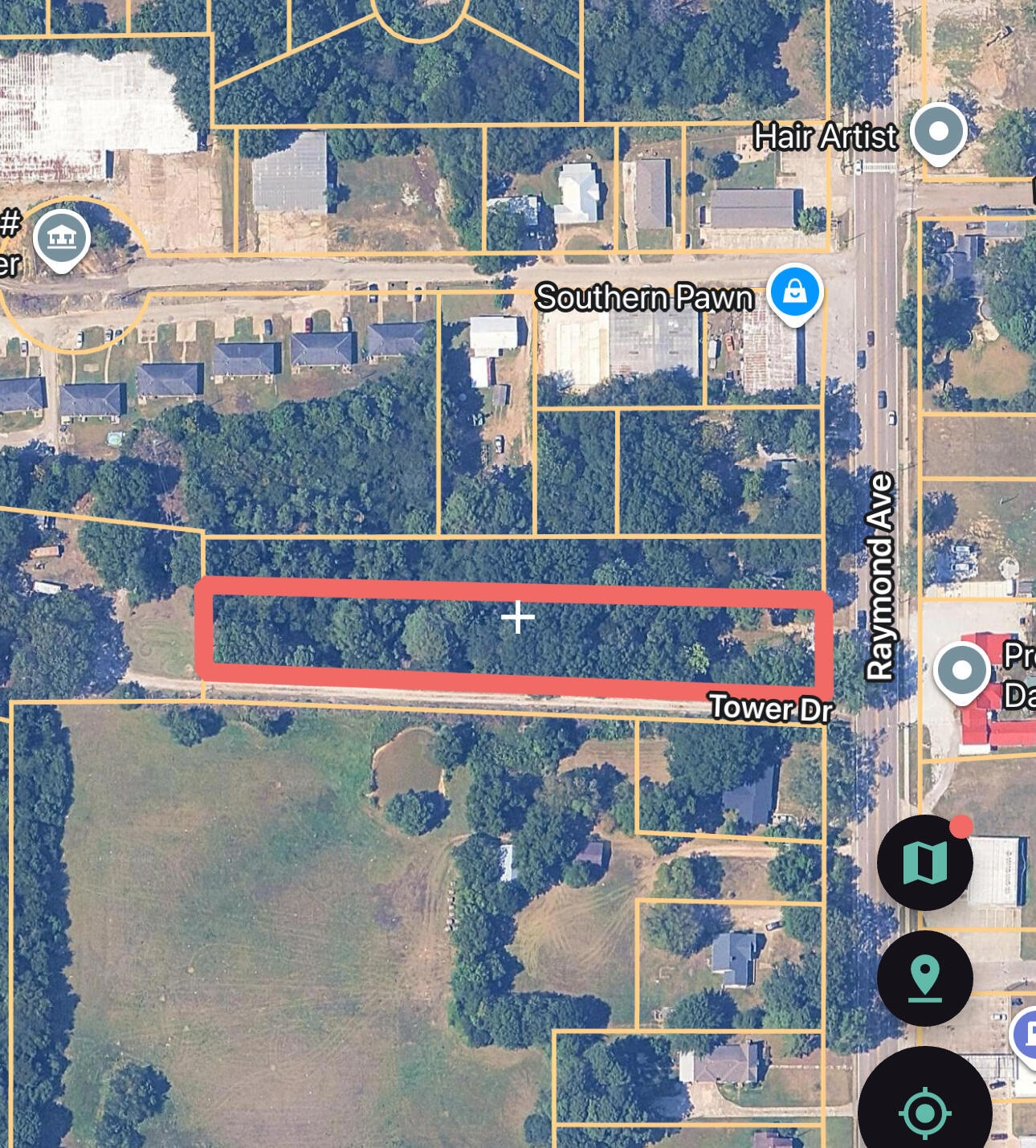
Task: Select the Hair Artist place pin
Action: tap(938, 133)
